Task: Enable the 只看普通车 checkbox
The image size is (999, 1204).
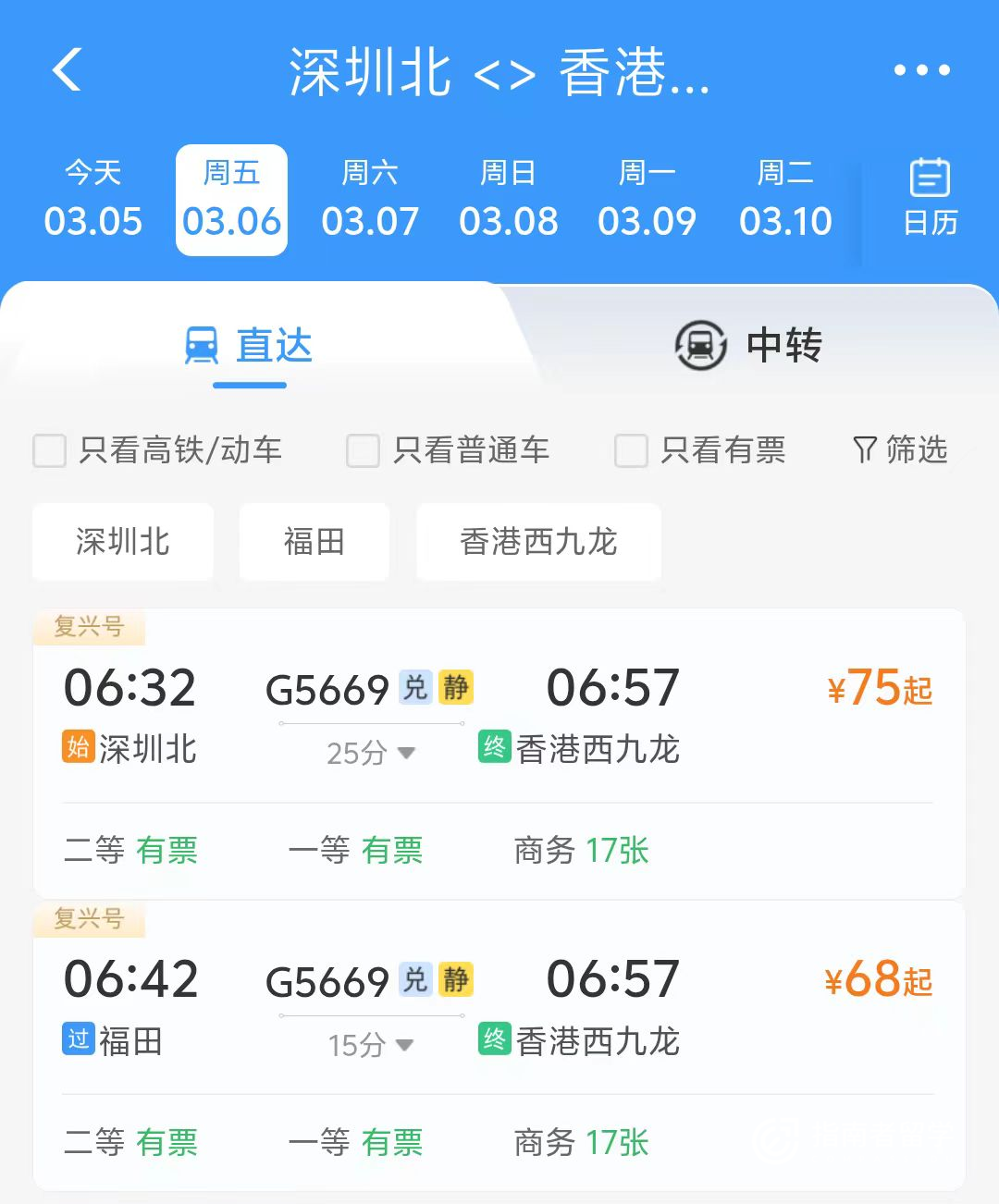Action: point(363,451)
